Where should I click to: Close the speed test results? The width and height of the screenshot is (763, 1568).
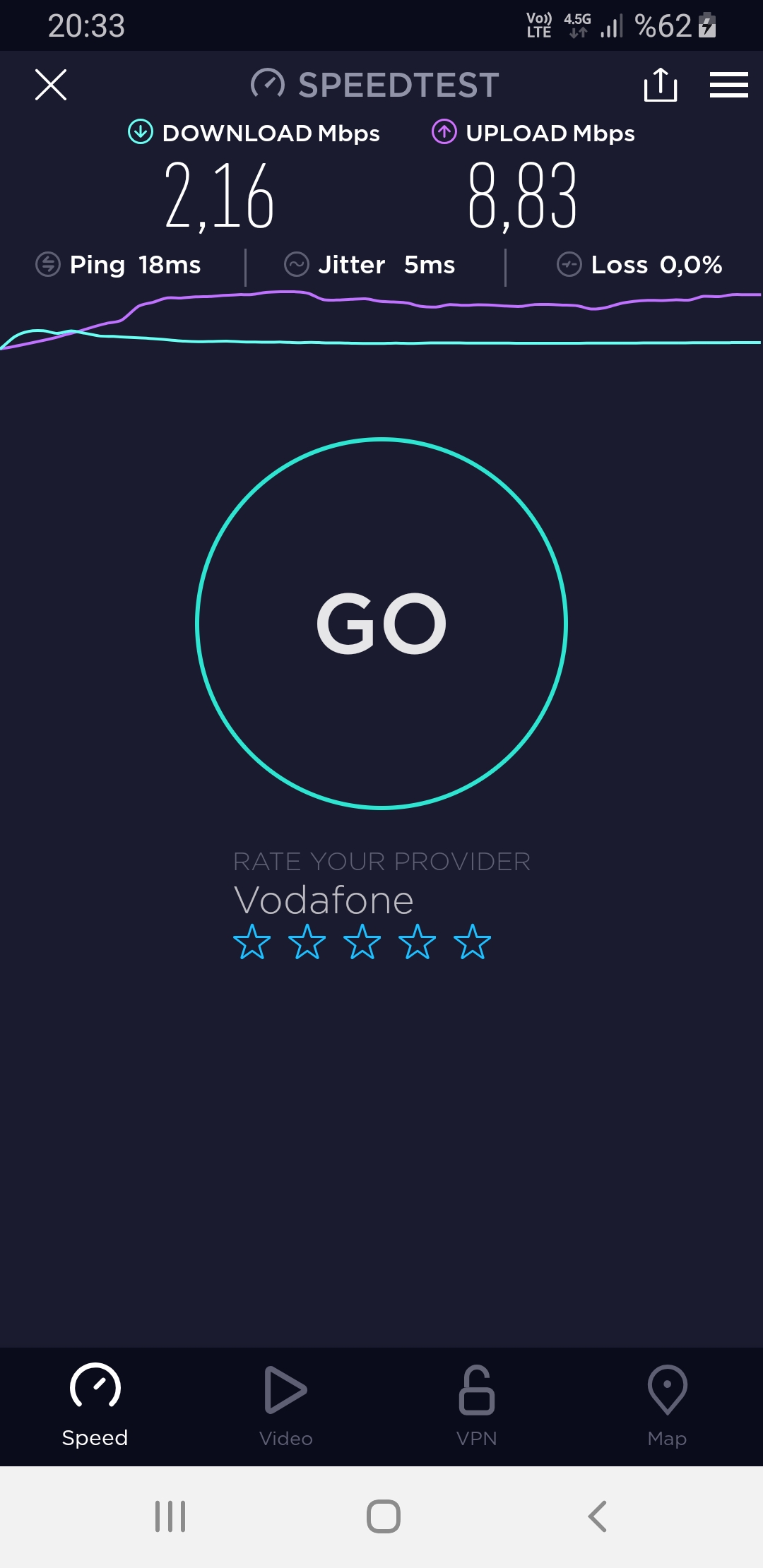click(x=51, y=85)
